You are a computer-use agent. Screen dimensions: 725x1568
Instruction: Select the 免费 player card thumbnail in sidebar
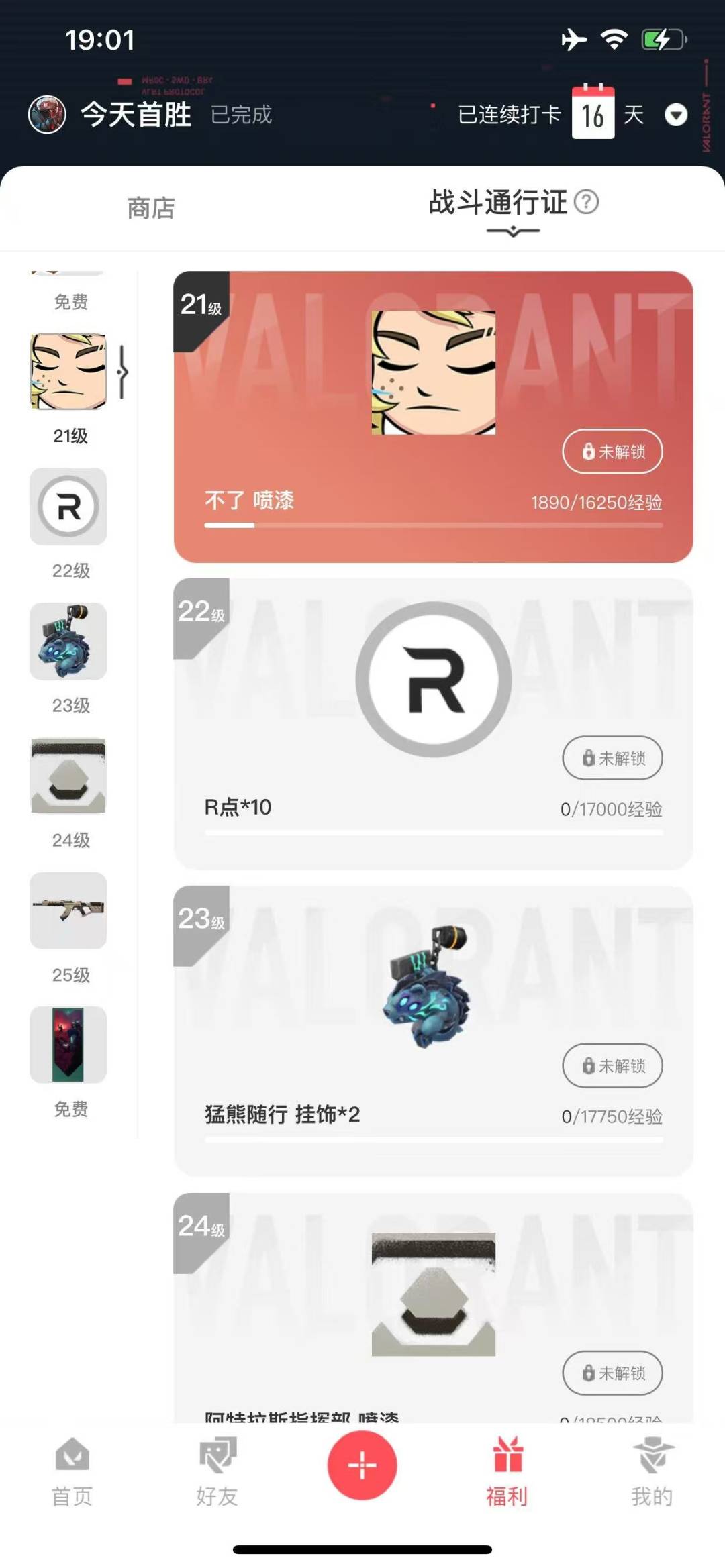pyautogui.click(x=68, y=1045)
